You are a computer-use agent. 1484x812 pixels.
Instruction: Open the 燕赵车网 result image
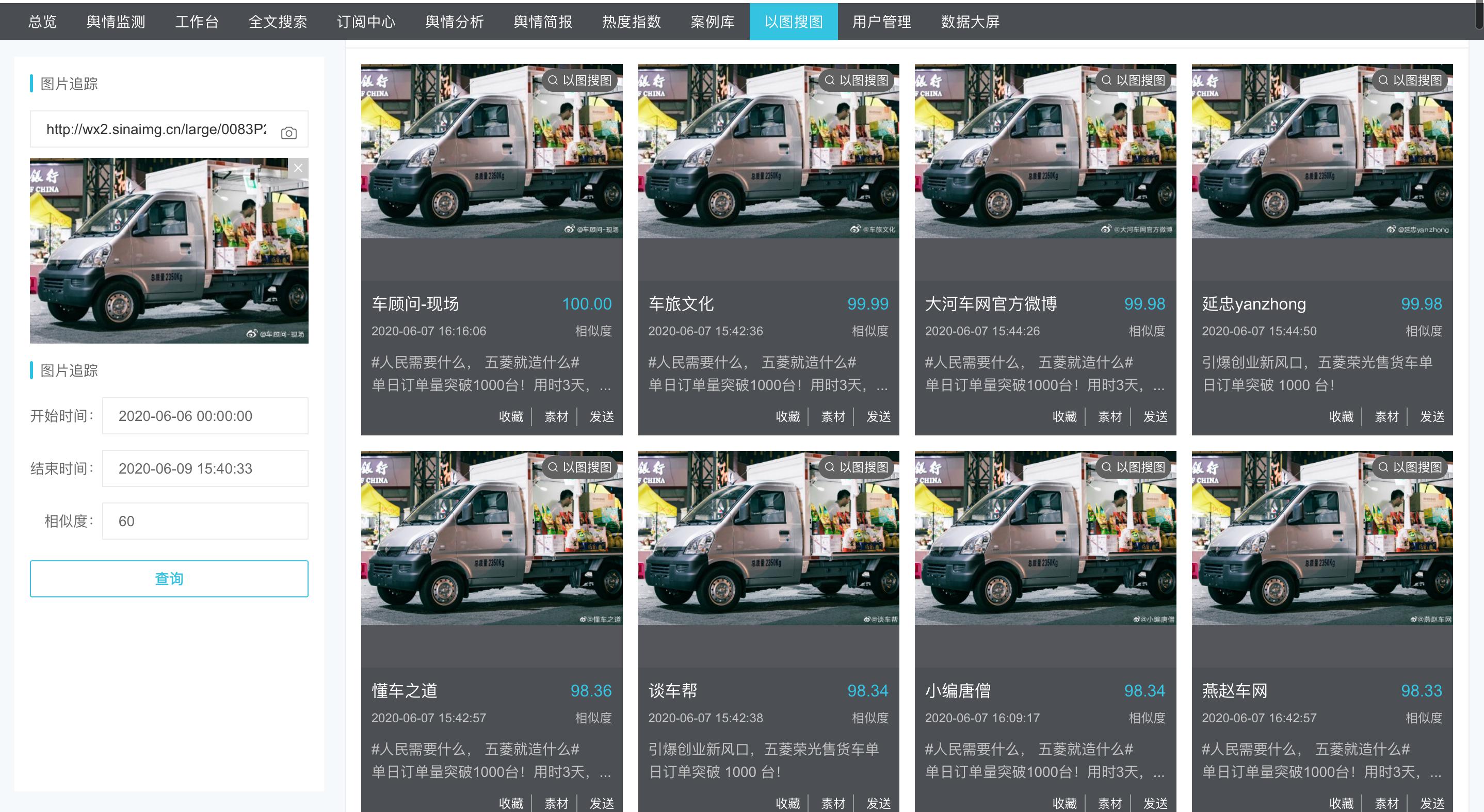pyautogui.click(x=1322, y=539)
